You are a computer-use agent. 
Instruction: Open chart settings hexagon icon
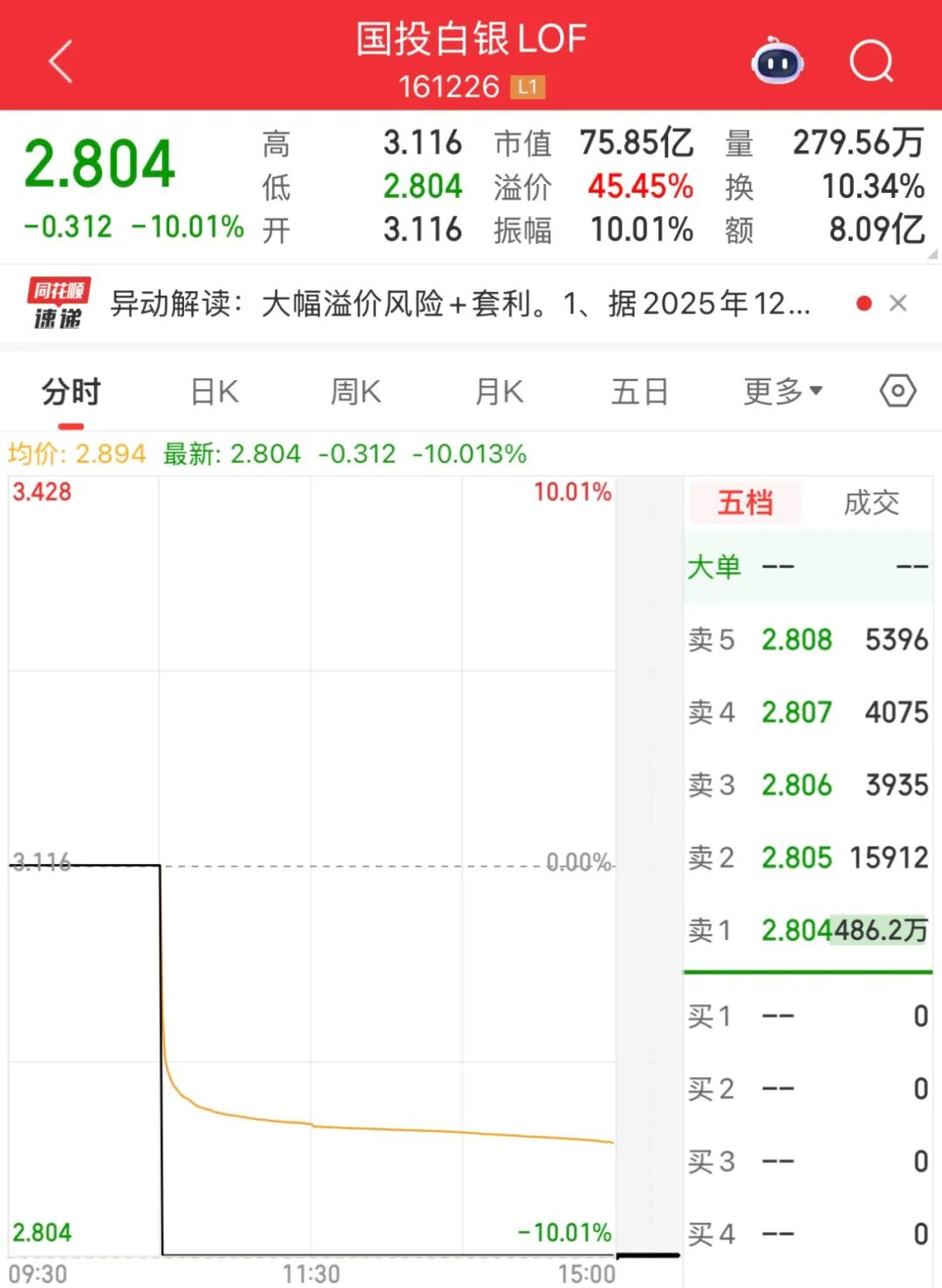point(898,392)
